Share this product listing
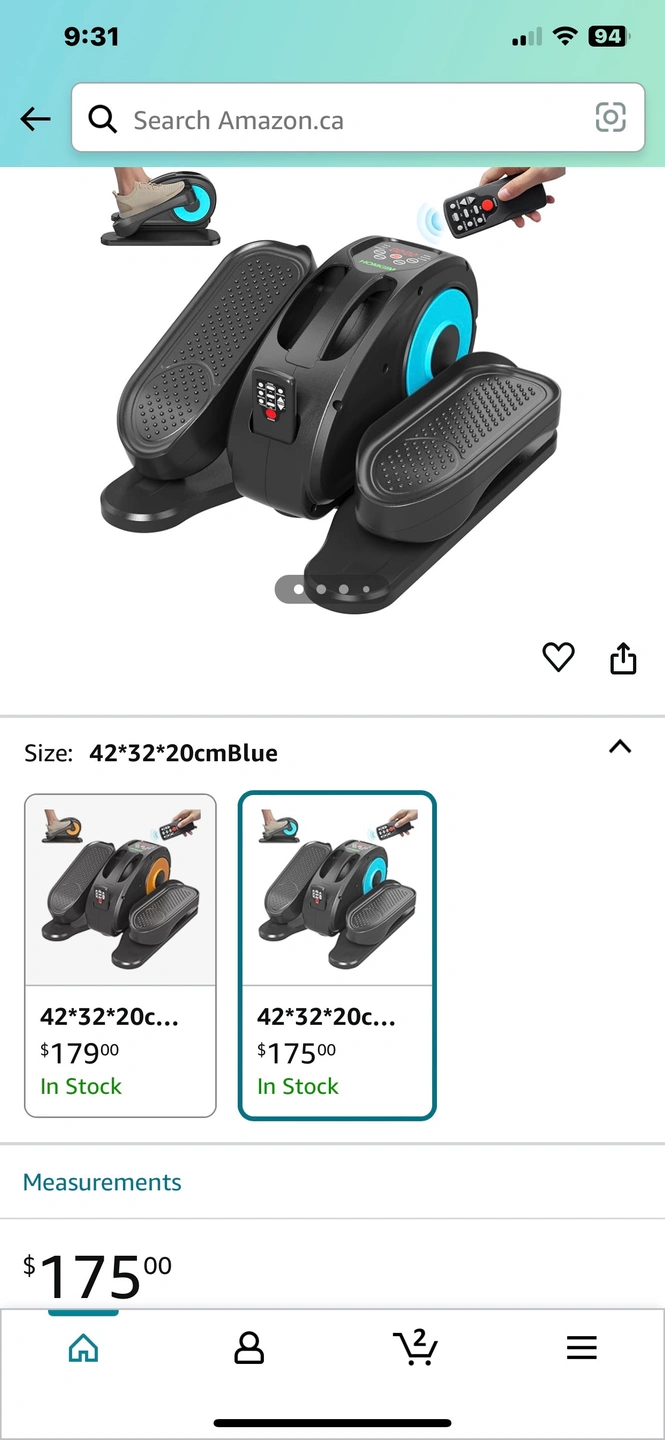This screenshot has width=665, height=1440. click(x=623, y=658)
